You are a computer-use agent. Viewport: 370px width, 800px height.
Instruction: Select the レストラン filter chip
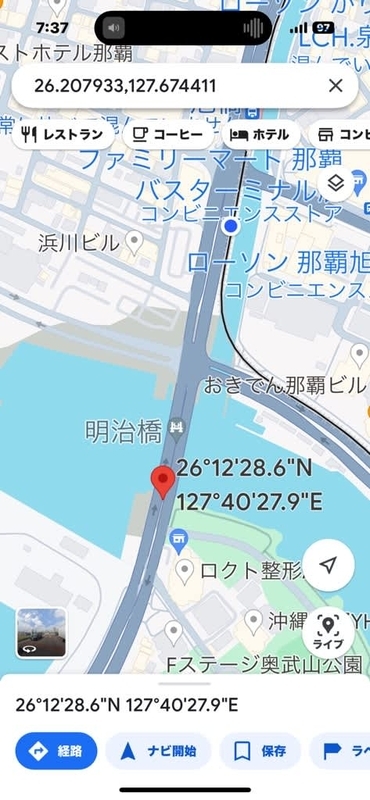(63, 135)
